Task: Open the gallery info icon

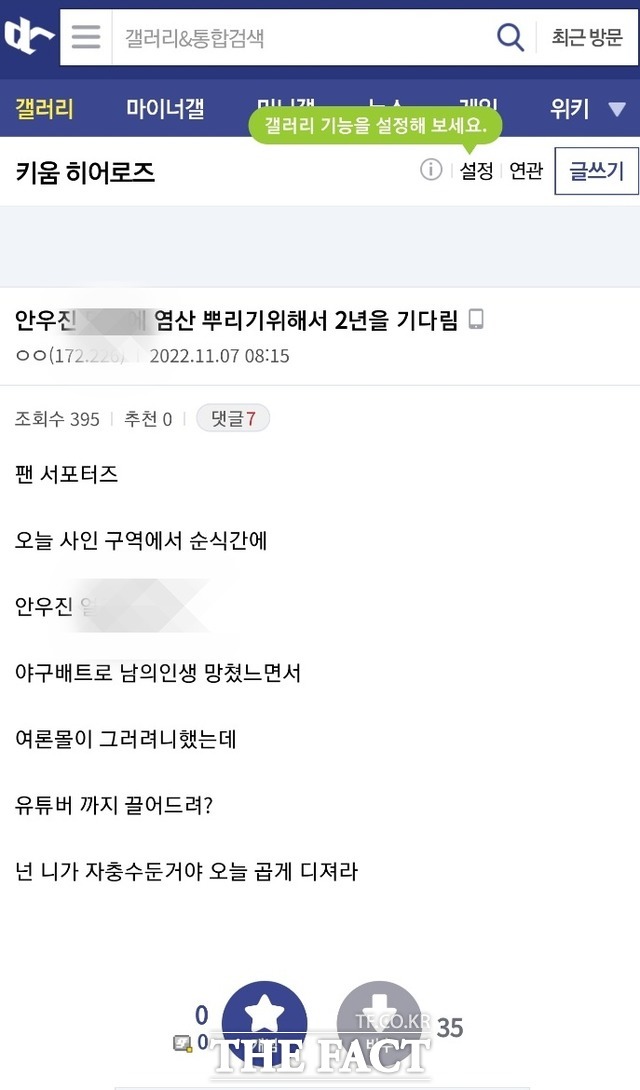Action: tap(430, 170)
